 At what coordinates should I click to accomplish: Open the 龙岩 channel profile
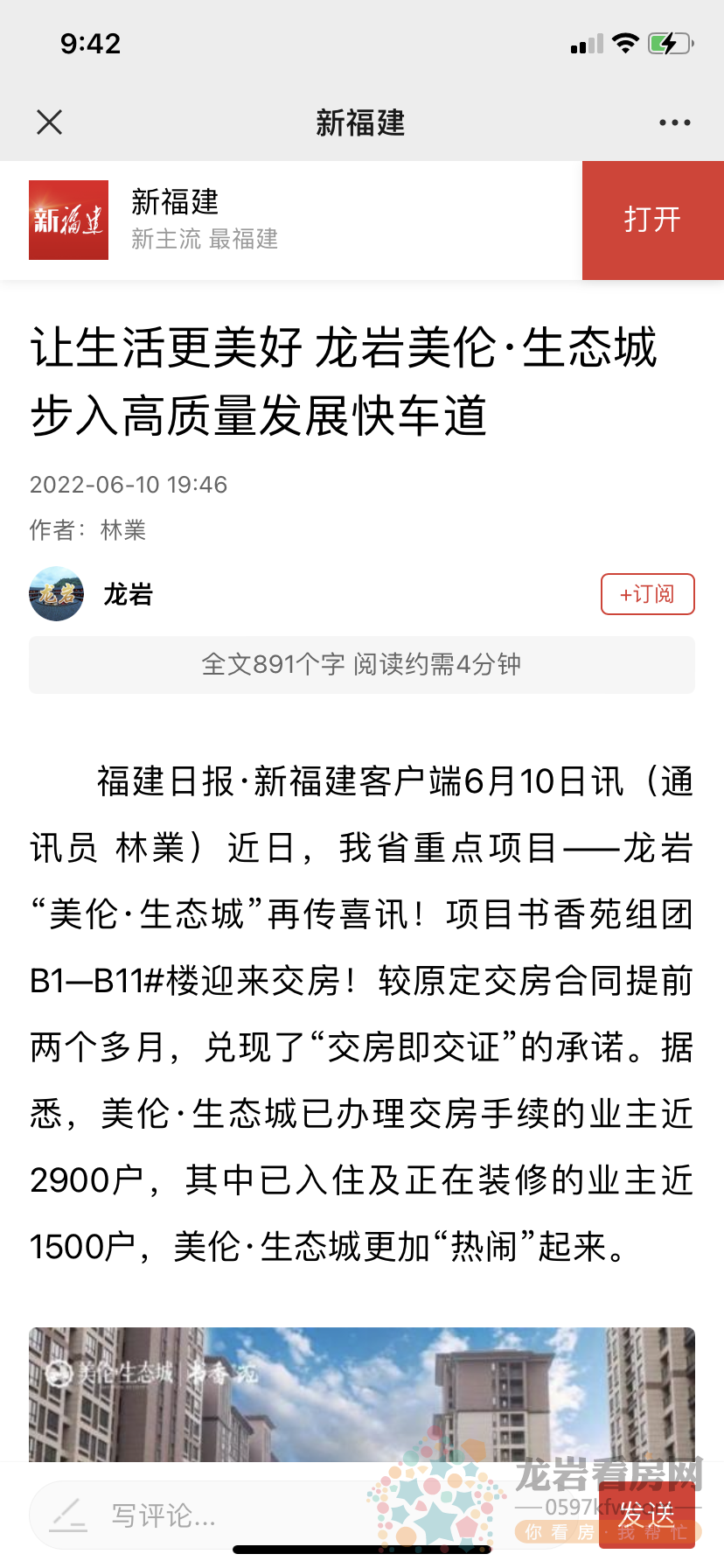92,594
